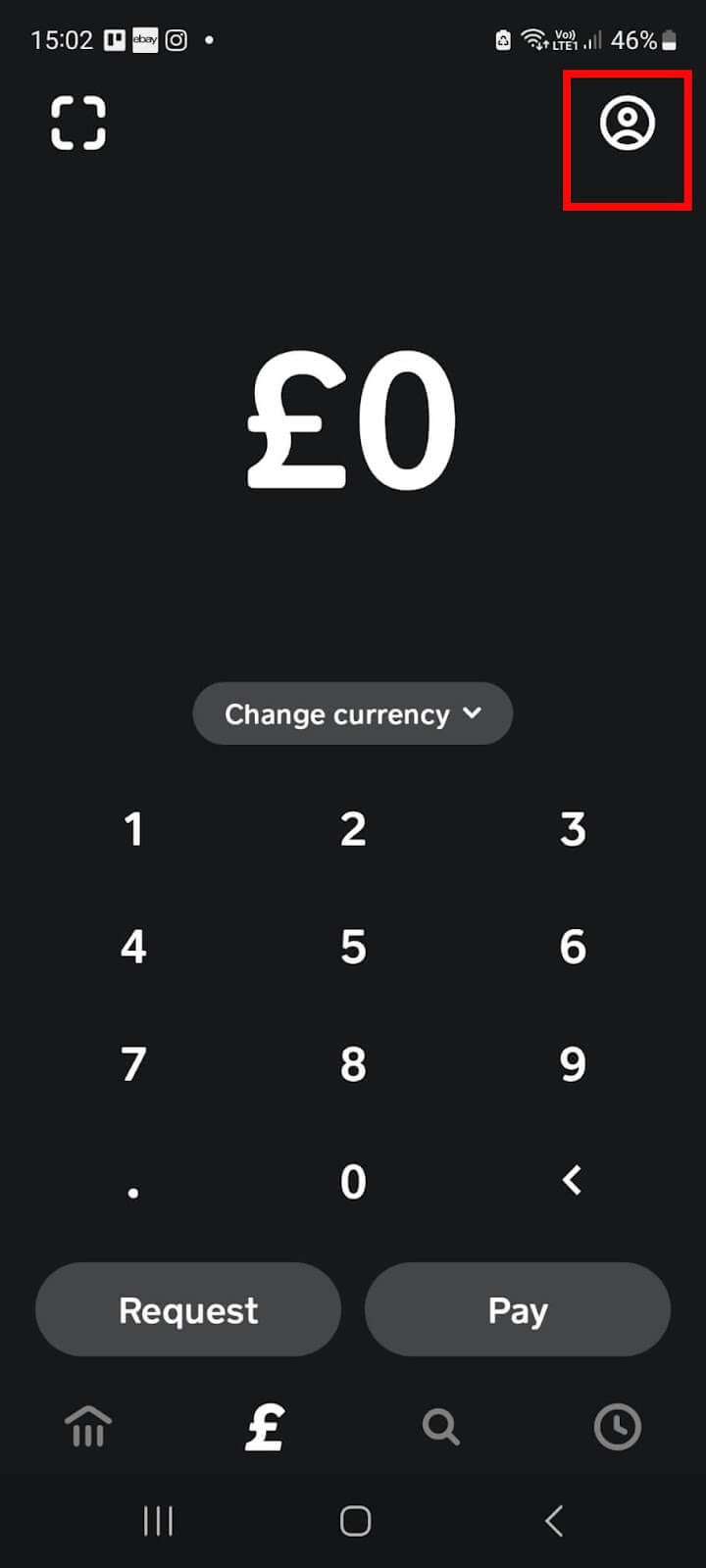Image resolution: width=706 pixels, height=1568 pixels.
Task: Tap the Pay button
Action: point(518,1309)
